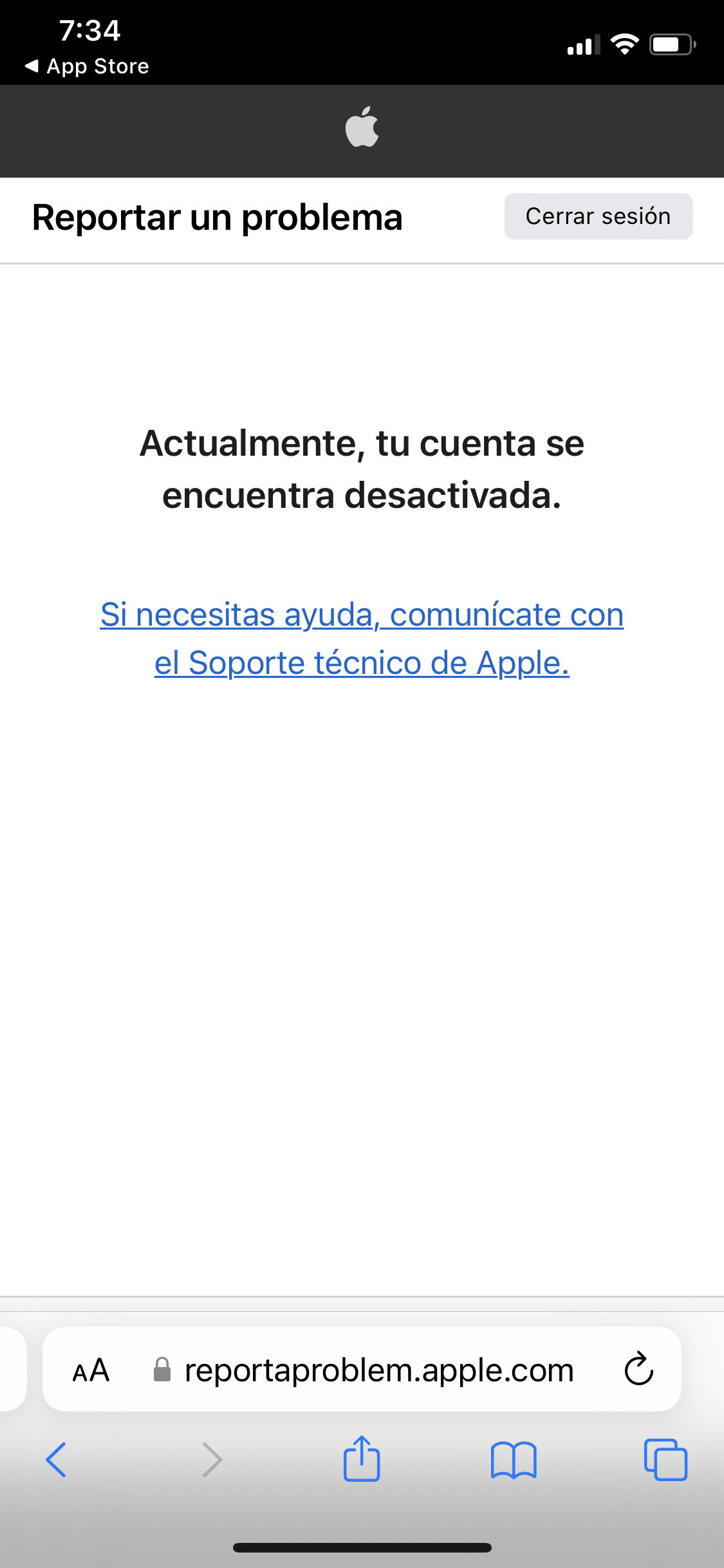Tap the grayed-out forward navigation arrow
This screenshot has width=724, height=1568.
211,1459
